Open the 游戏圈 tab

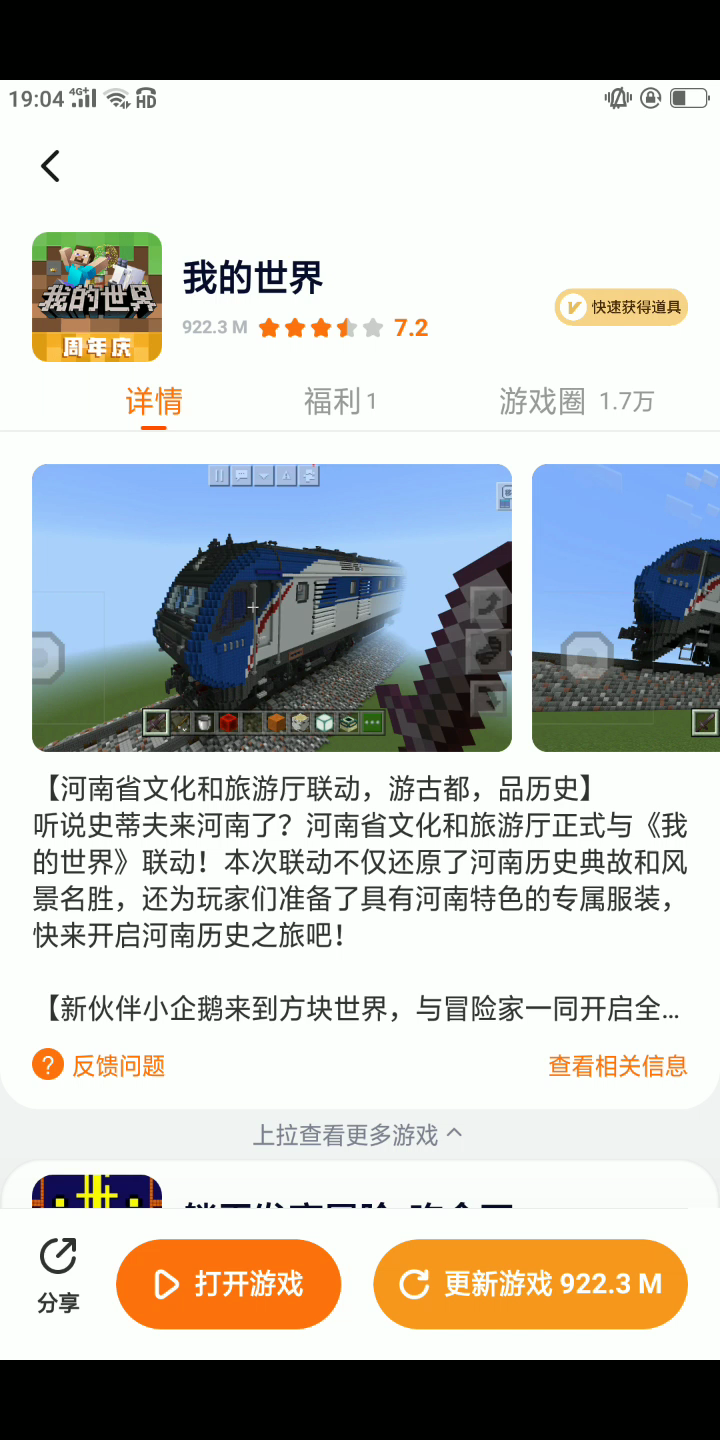(x=576, y=402)
